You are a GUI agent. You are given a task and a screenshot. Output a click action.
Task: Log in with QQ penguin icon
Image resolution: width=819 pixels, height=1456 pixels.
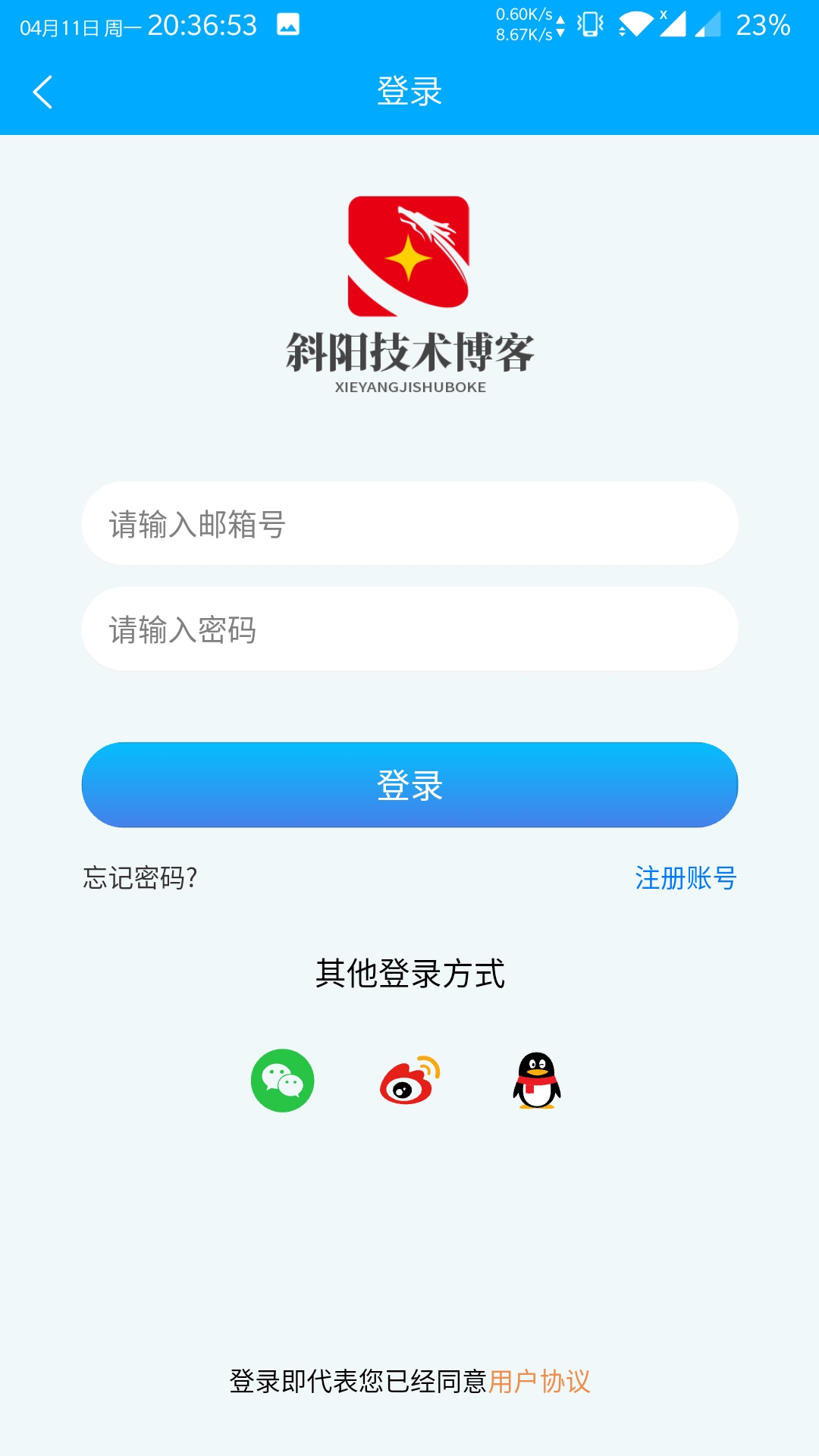[x=537, y=1081]
